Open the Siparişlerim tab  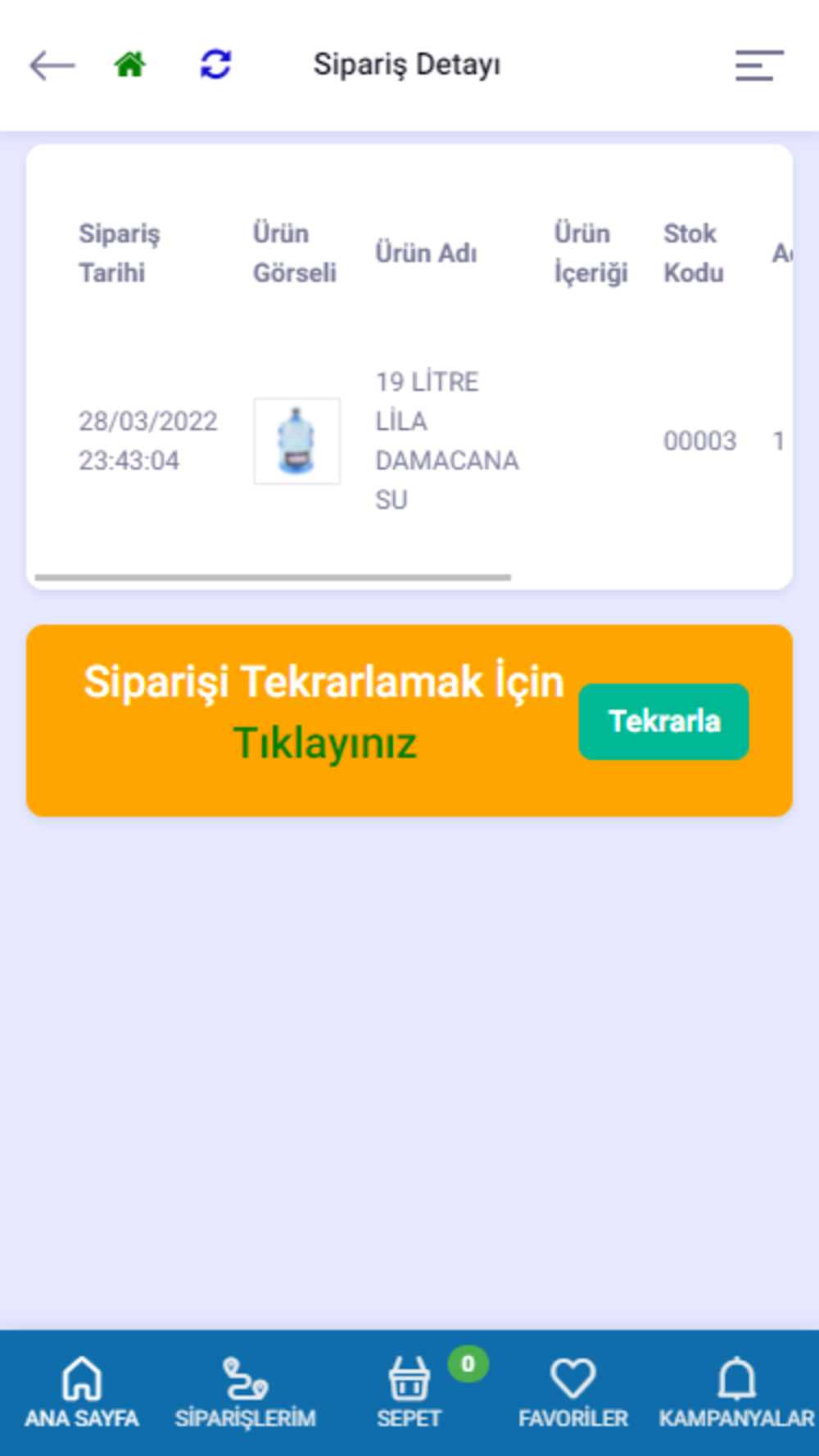coord(245,1392)
